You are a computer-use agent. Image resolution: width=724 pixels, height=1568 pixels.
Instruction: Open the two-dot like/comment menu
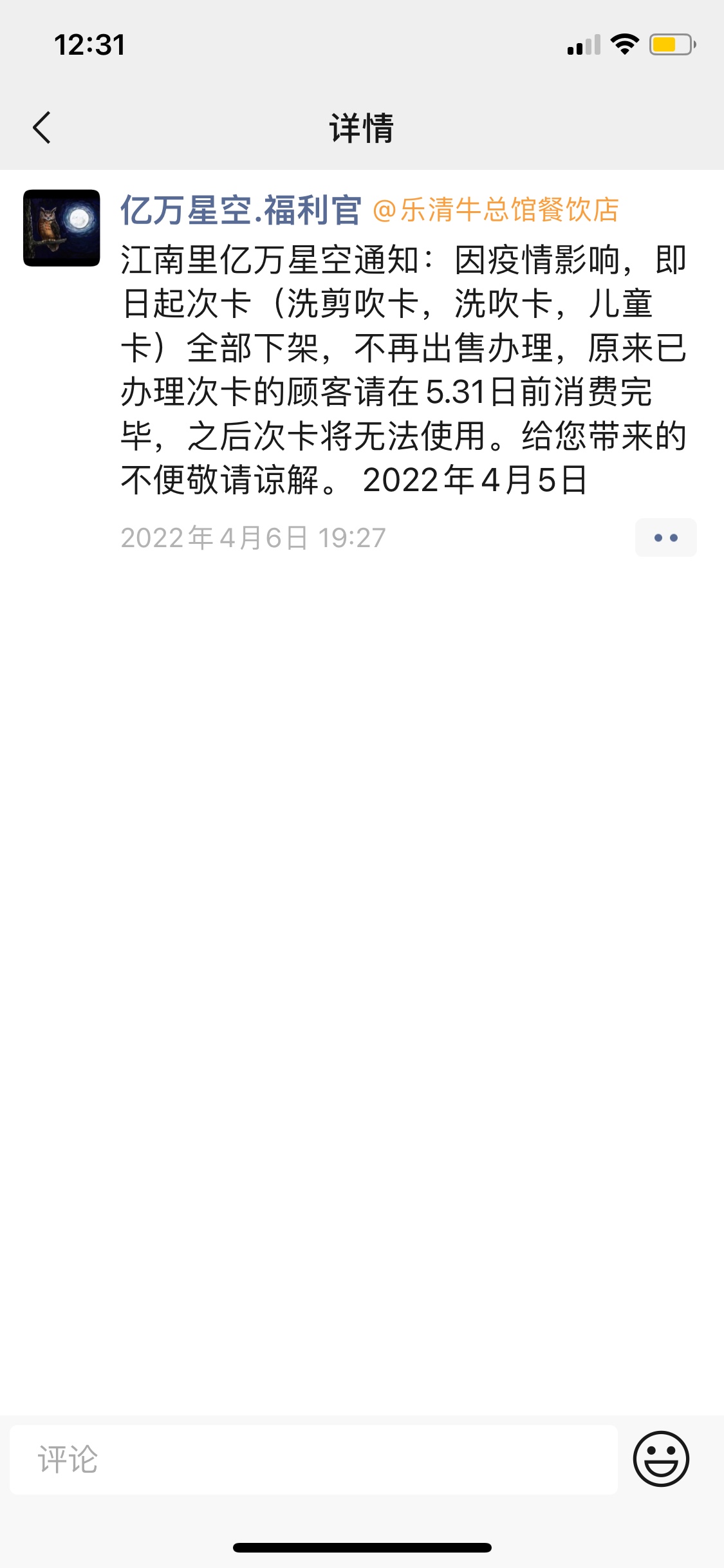coord(665,537)
